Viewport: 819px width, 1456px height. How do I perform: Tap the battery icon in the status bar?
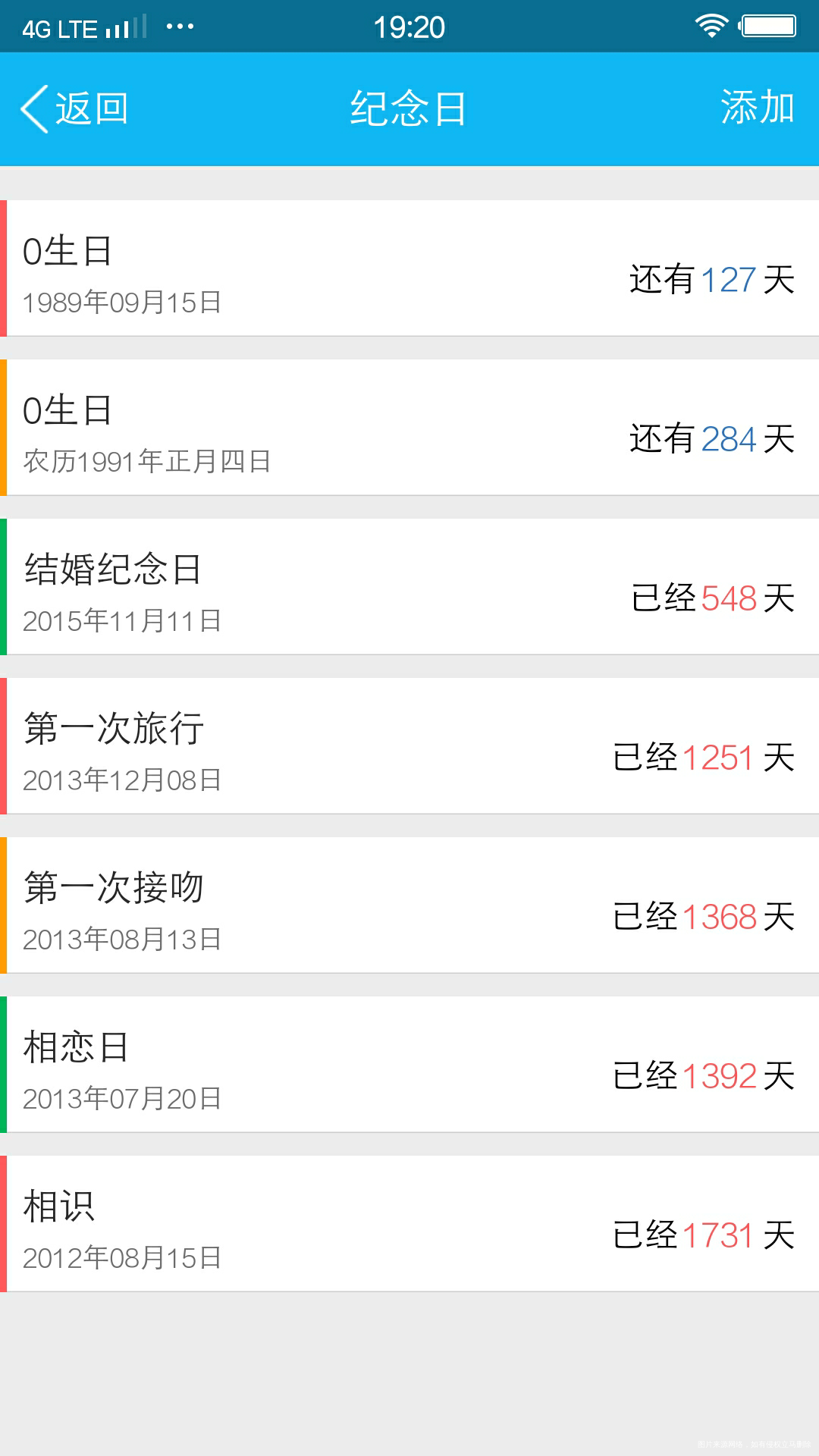tap(766, 24)
